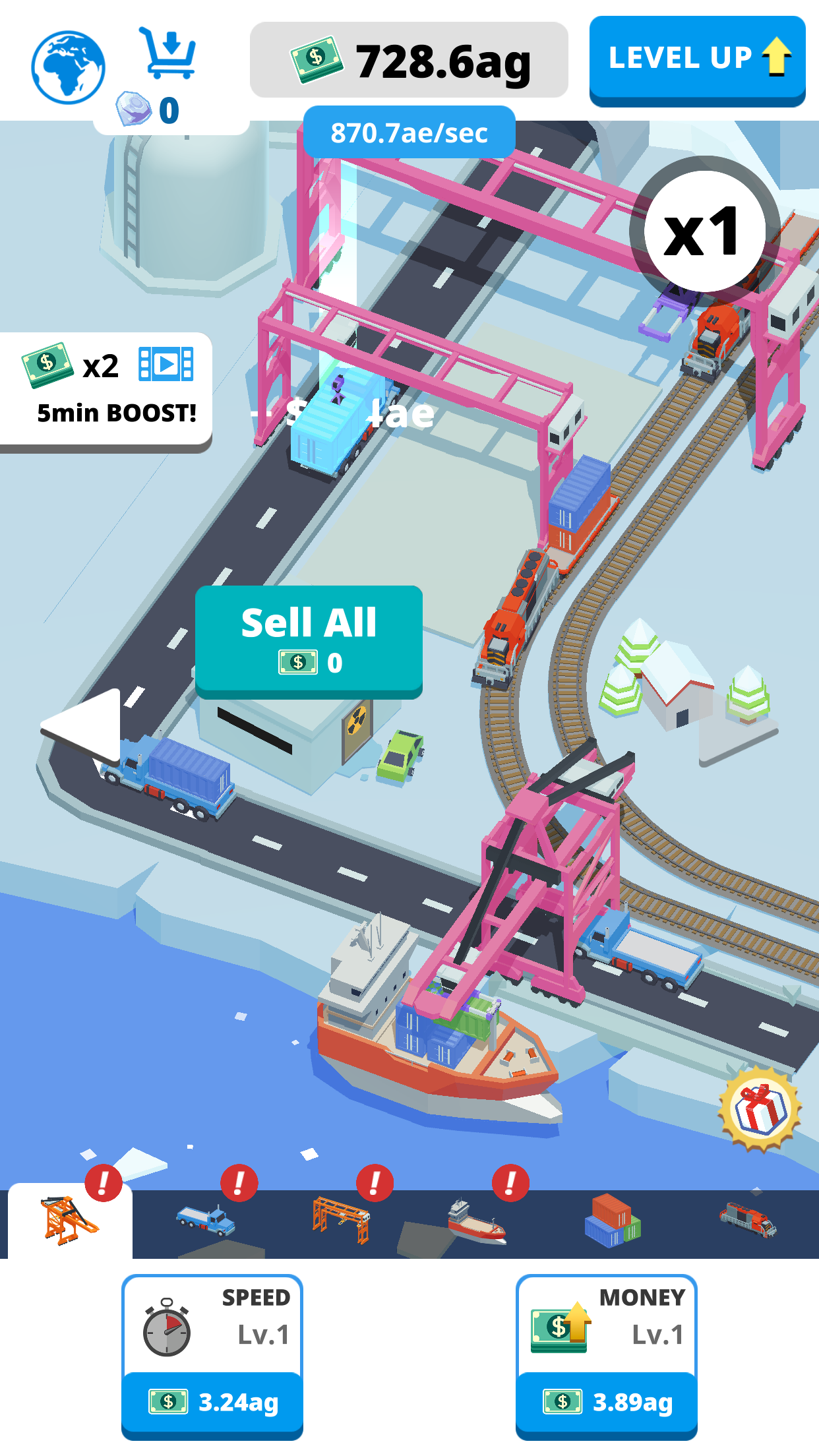Open the gift reward badge

click(x=760, y=1109)
